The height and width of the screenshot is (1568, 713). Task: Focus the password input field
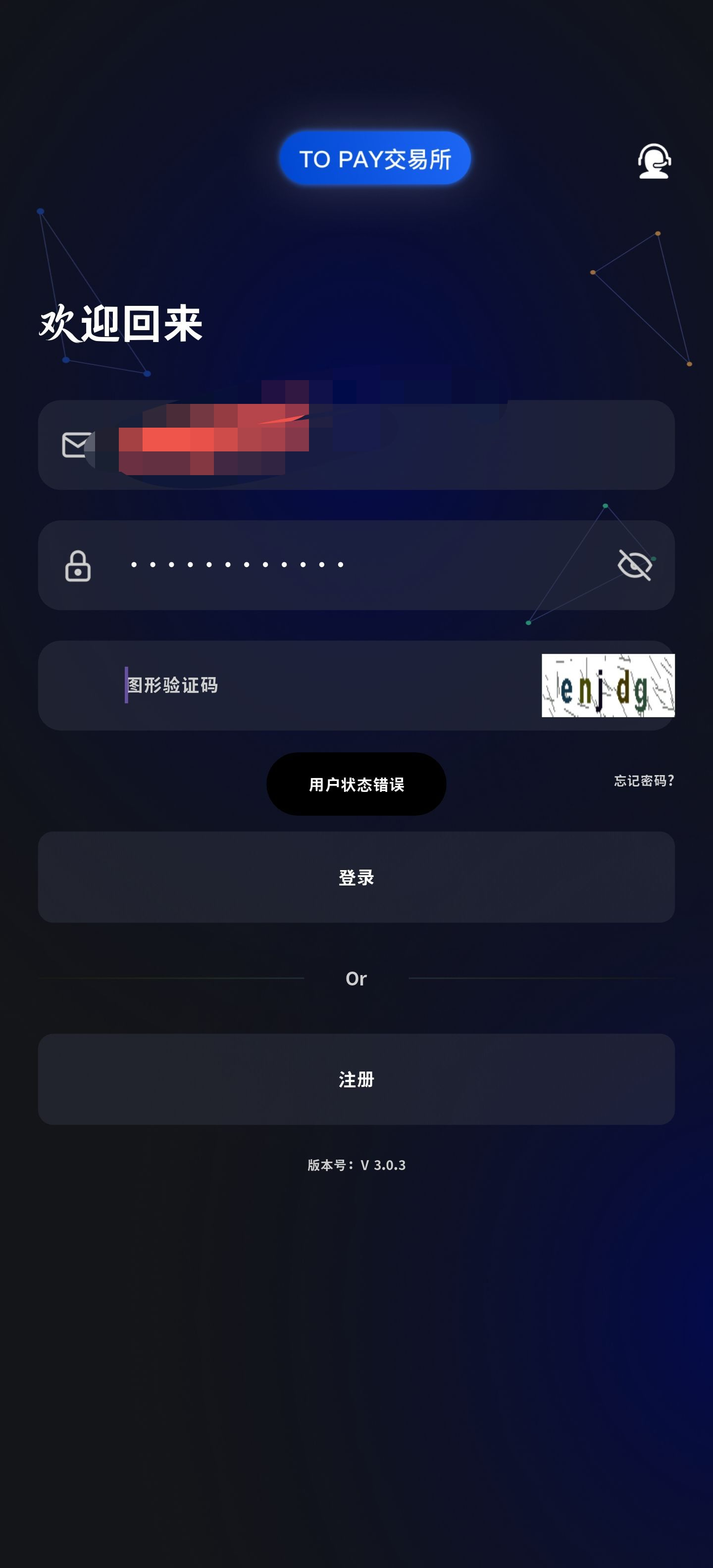(356, 565)
